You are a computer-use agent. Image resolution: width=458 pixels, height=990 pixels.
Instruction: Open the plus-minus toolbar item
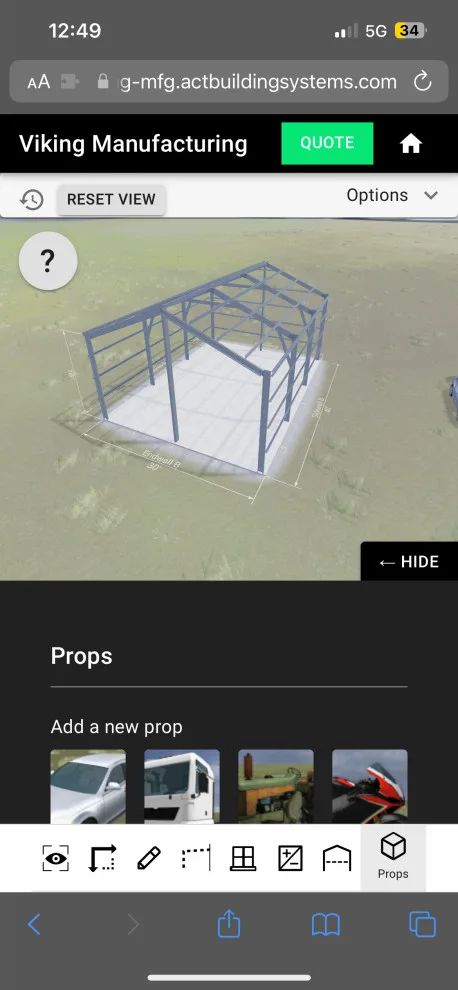(291, 858)
